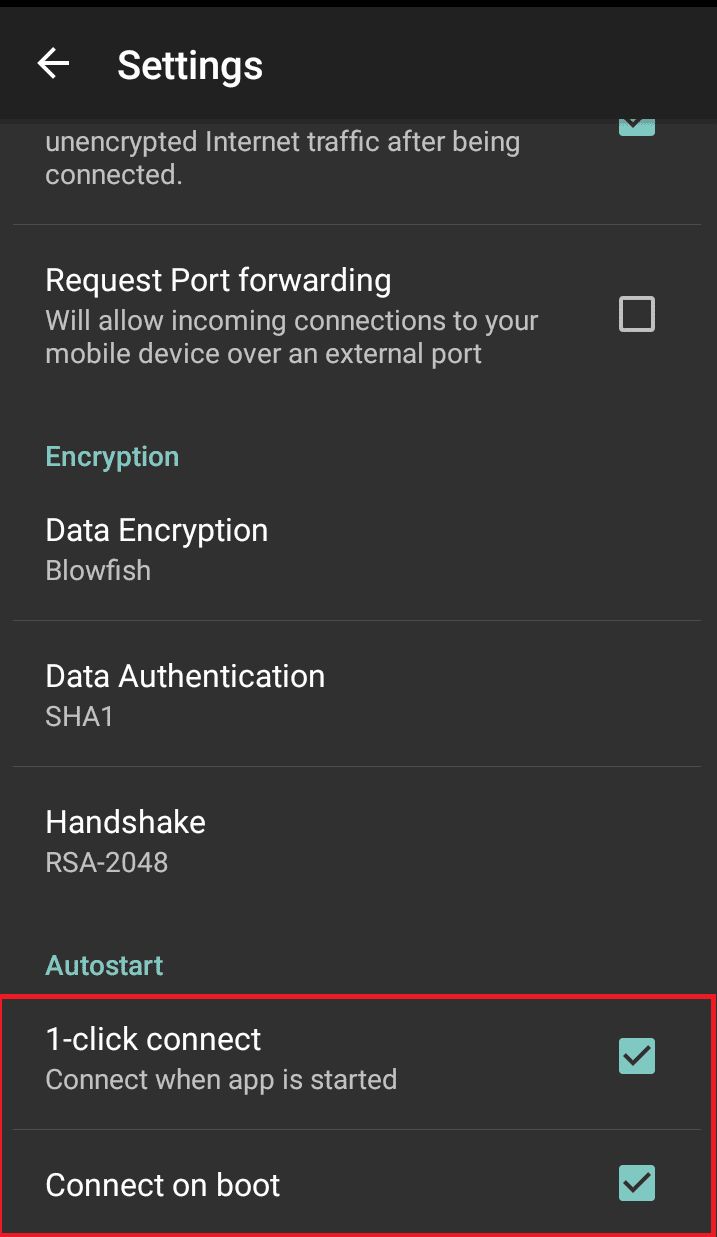Open Handshake setting

pyautogui.click(x=126, y=840)
